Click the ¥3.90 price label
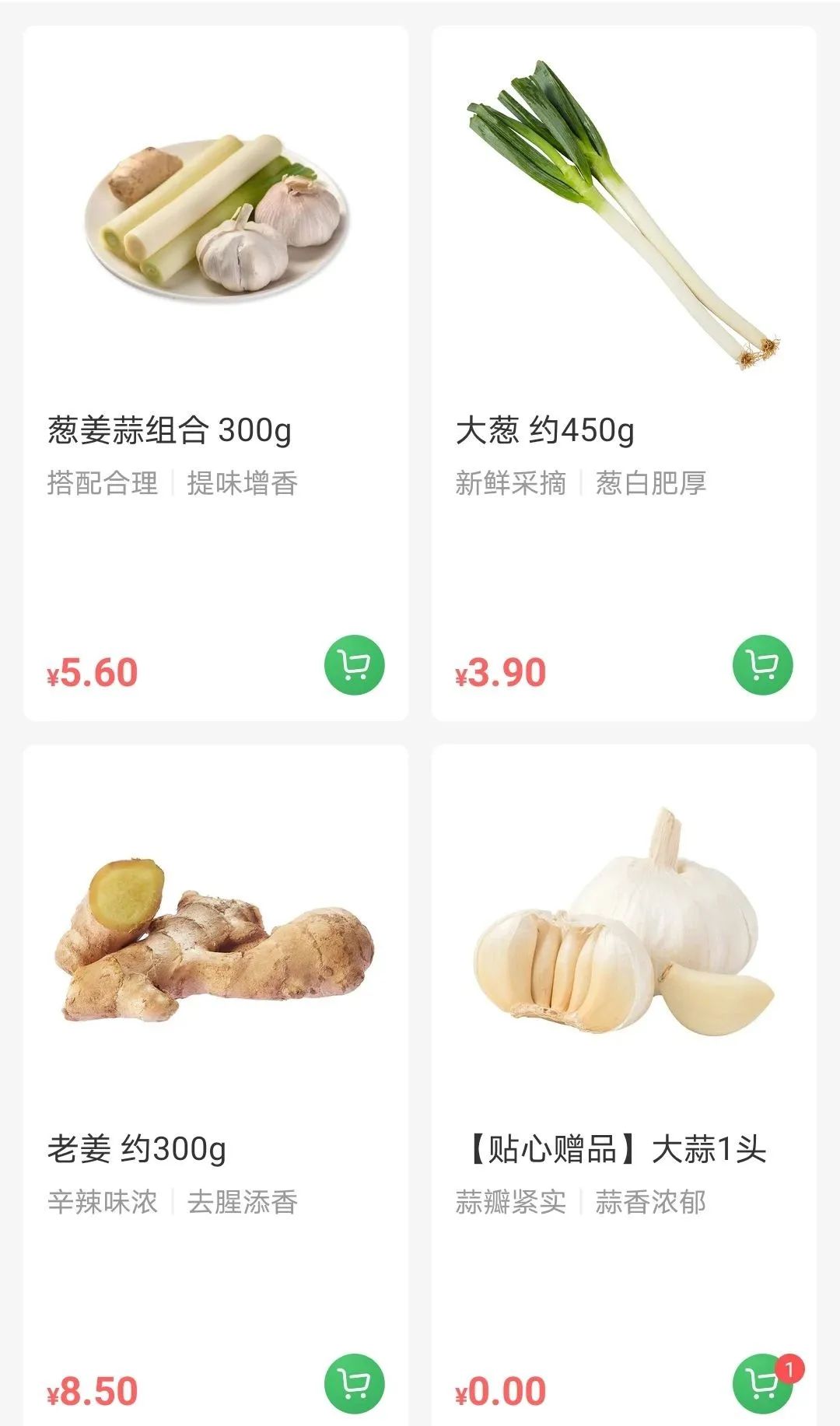The height and width of the screenshot is (1426, 840). pyautogui.click(x=502, y=671)
